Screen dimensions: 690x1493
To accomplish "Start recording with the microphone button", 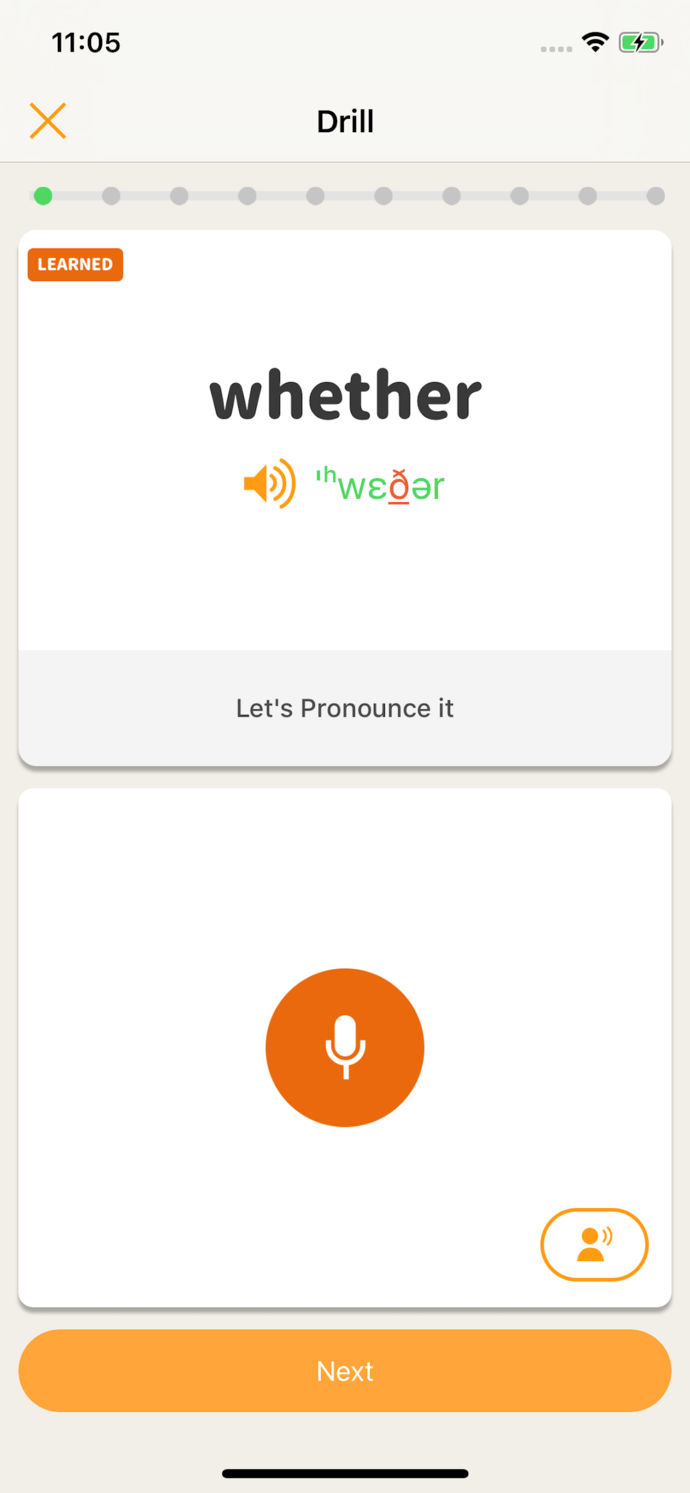I will (x=345, y=1047).
